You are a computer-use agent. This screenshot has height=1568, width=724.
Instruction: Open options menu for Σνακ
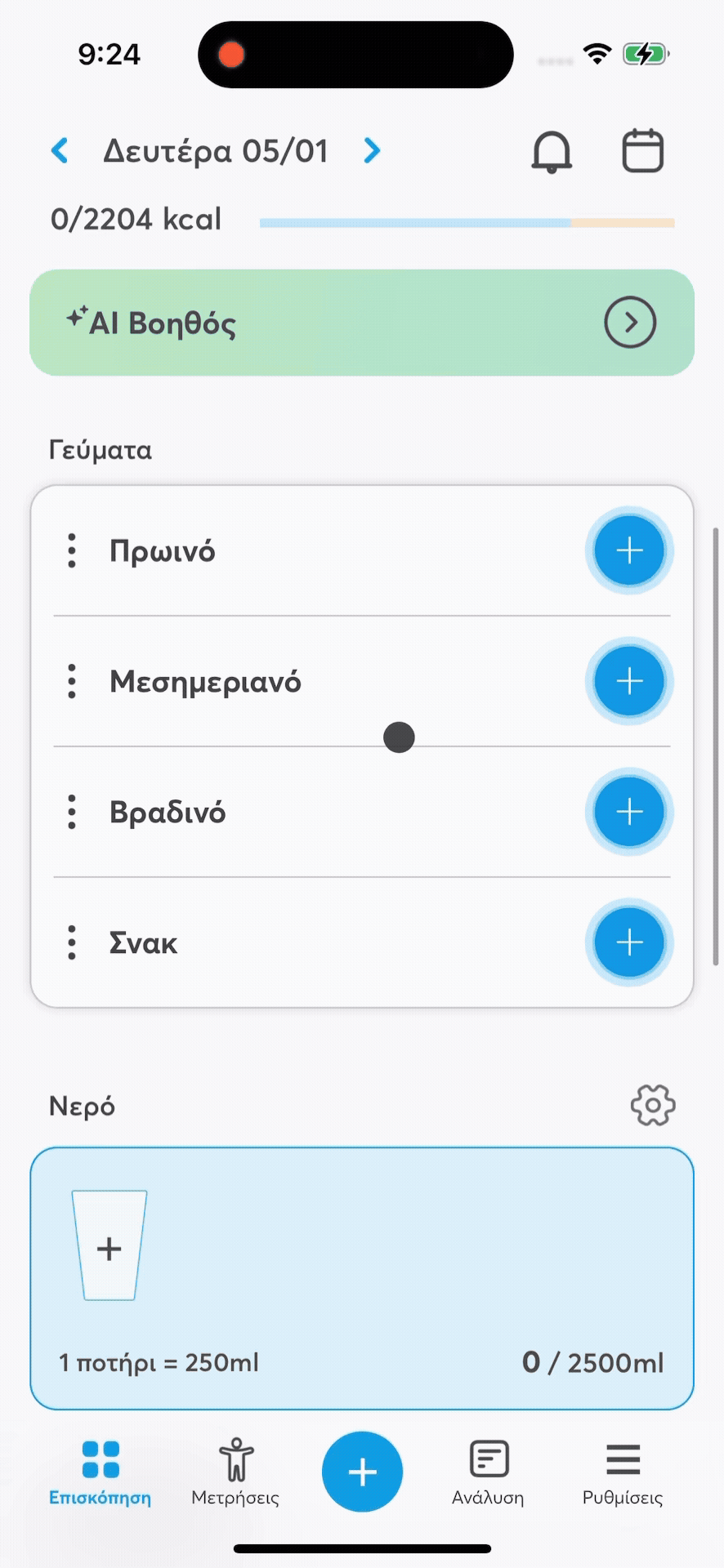(x=72, y=942)
